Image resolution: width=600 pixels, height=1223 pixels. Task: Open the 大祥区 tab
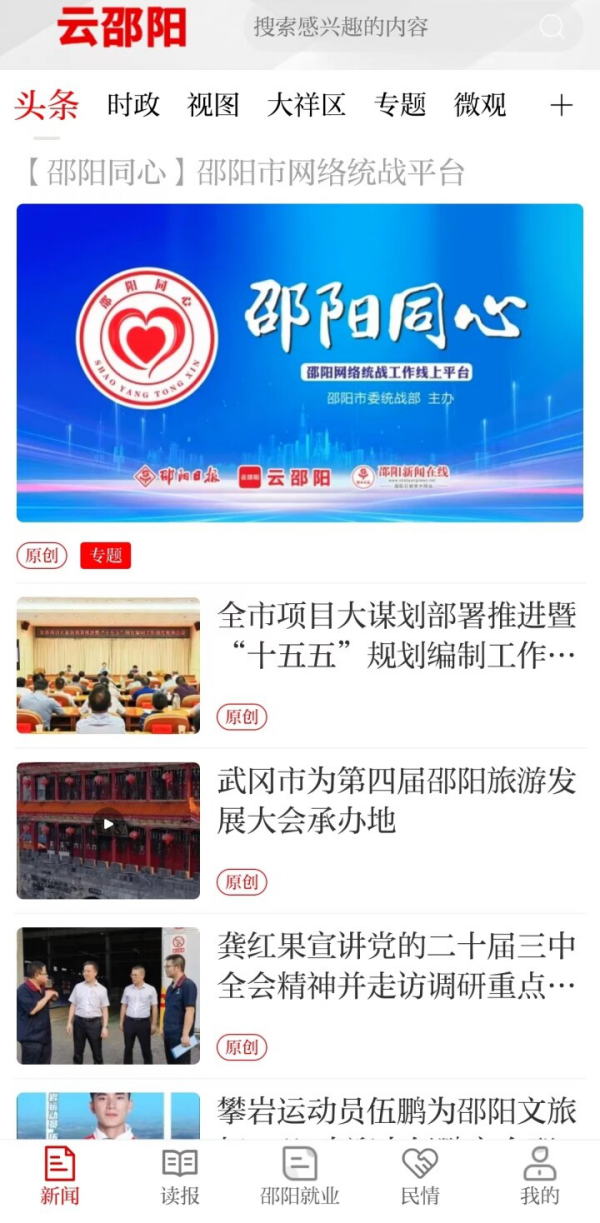(x=306, y=105)
